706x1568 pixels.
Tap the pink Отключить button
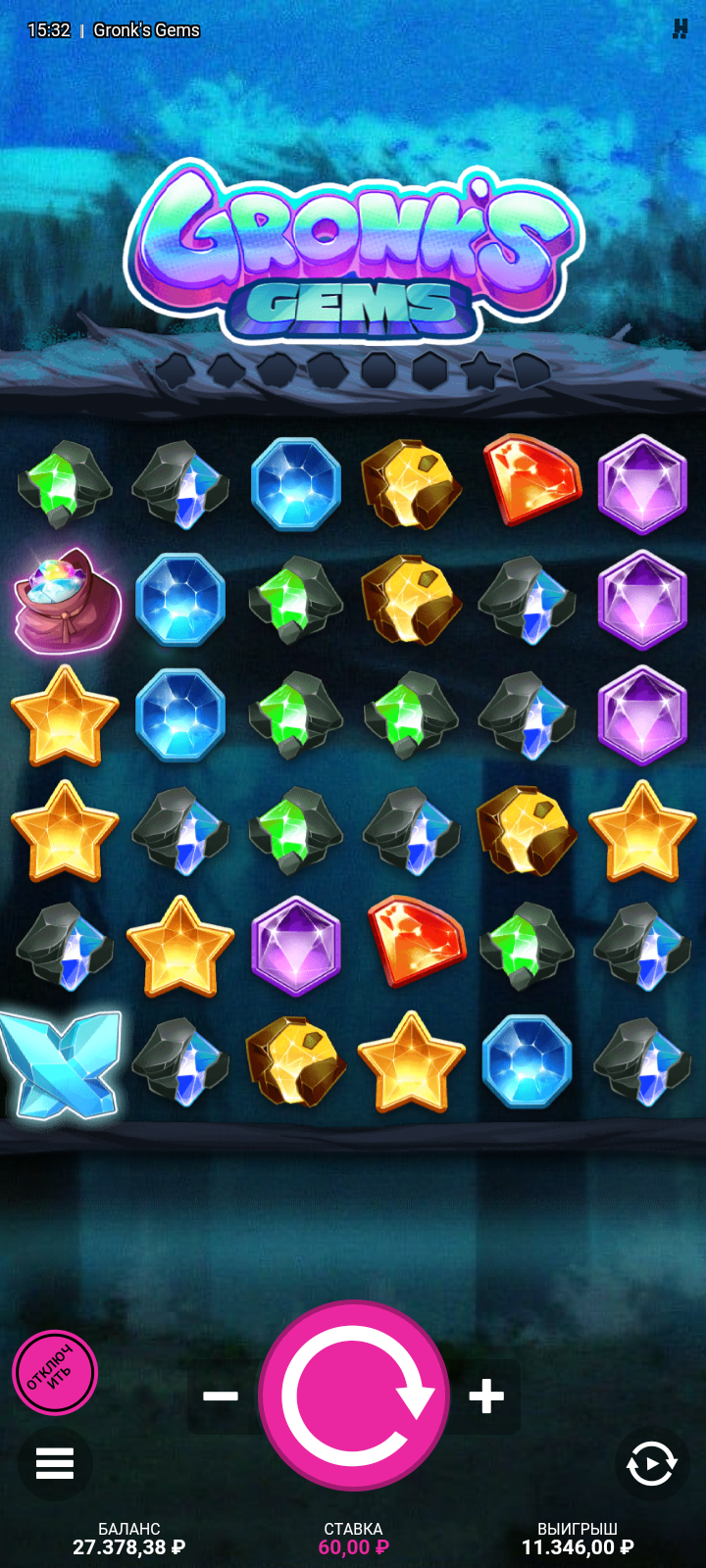(55, 1372)
